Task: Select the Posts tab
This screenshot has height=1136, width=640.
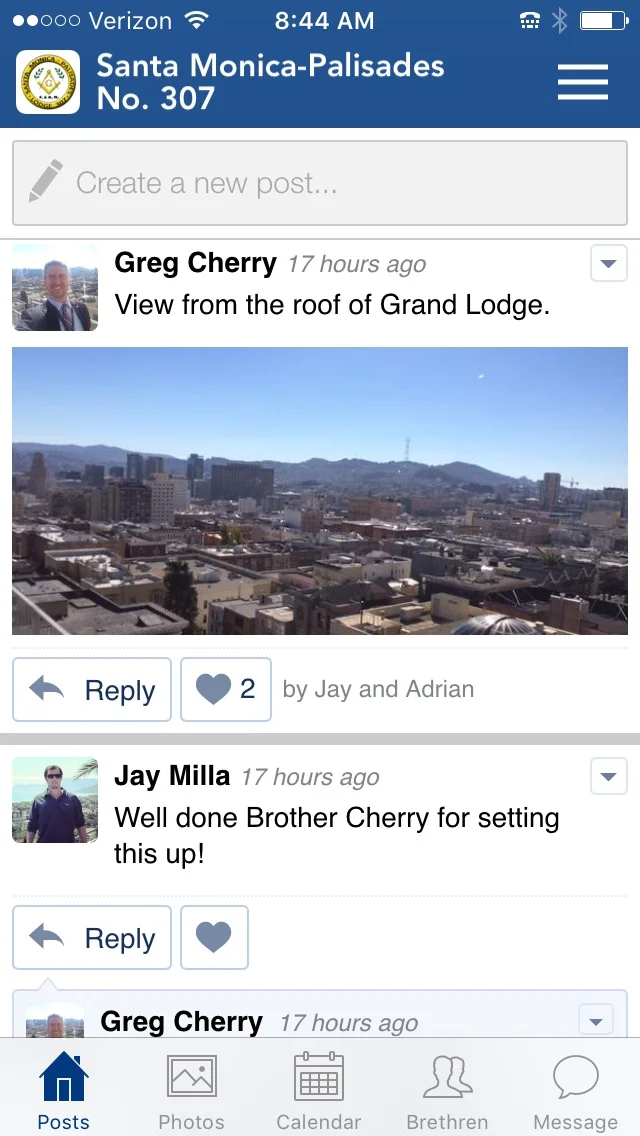Action: pyautogui.click(x=64, y=1092)
